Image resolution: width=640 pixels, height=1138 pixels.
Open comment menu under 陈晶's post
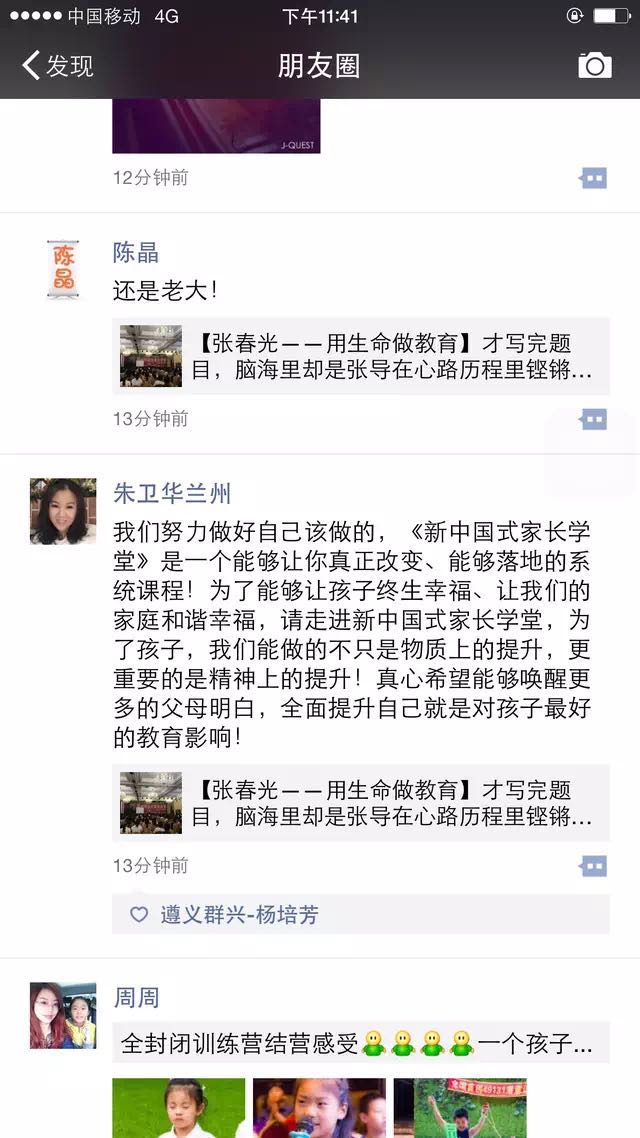point(593,419)
